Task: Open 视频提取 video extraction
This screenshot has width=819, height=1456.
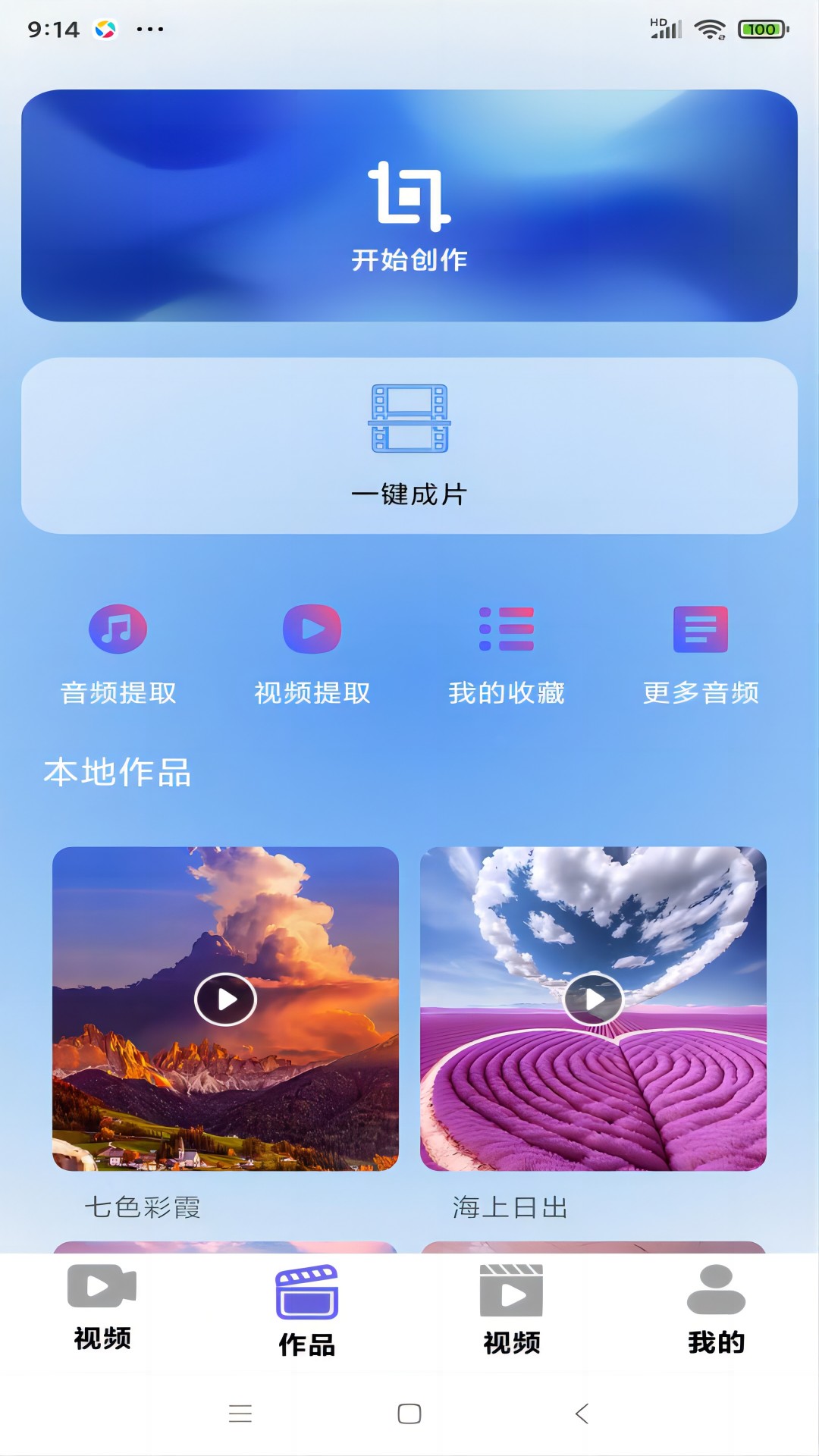Action: (x=312, y=654)
